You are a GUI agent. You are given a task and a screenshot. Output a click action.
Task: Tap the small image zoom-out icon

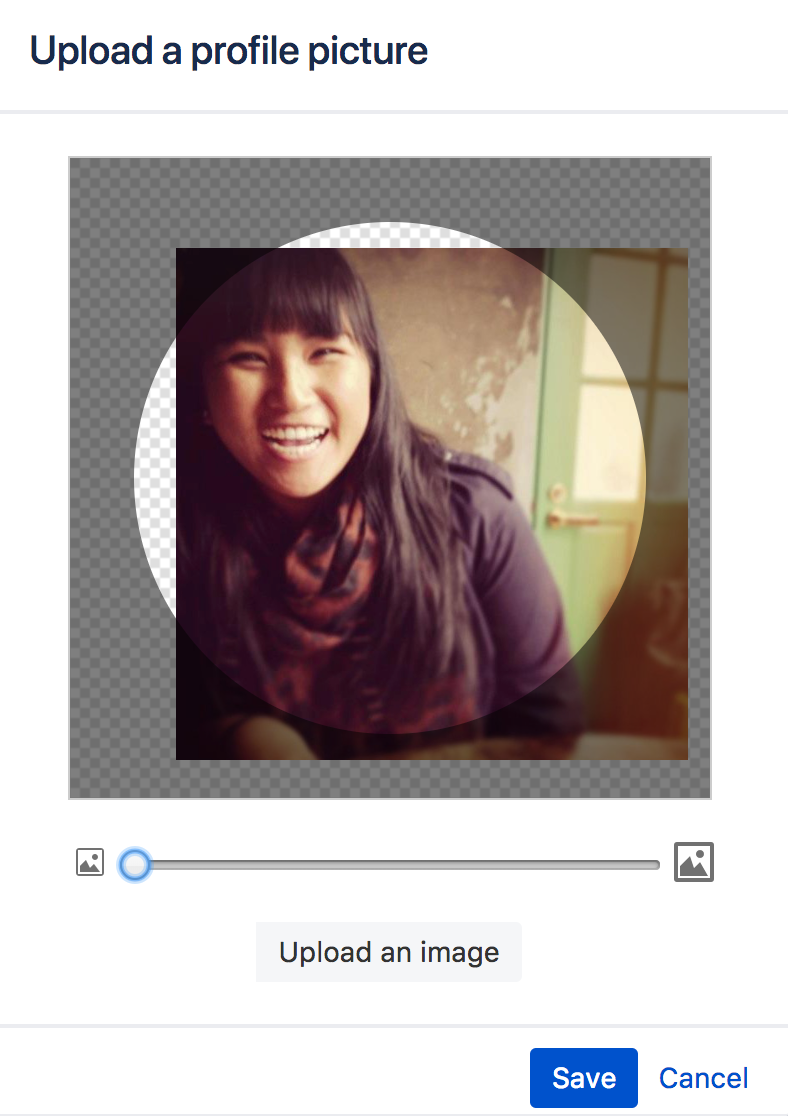pyautogui.click(x=90, y=862)
